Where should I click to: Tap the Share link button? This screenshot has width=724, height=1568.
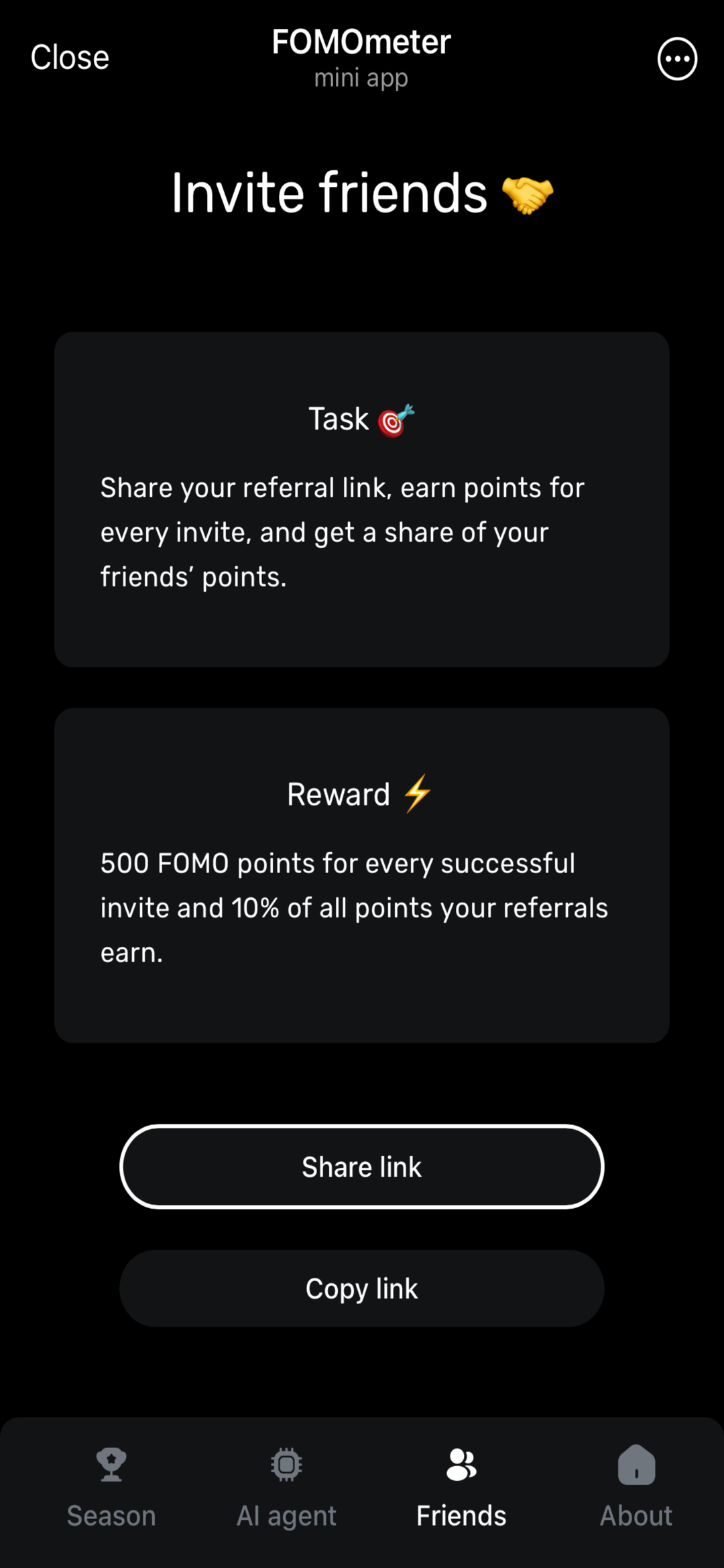362,1167
